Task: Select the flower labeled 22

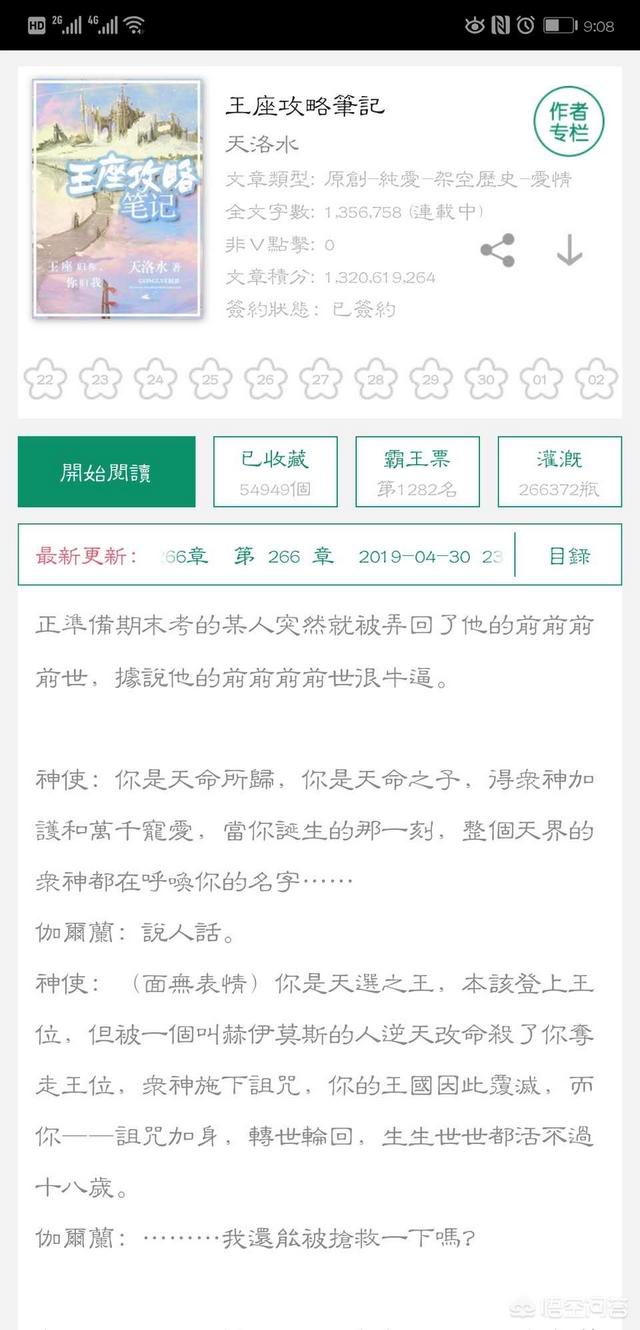Action: pos(45,379)
